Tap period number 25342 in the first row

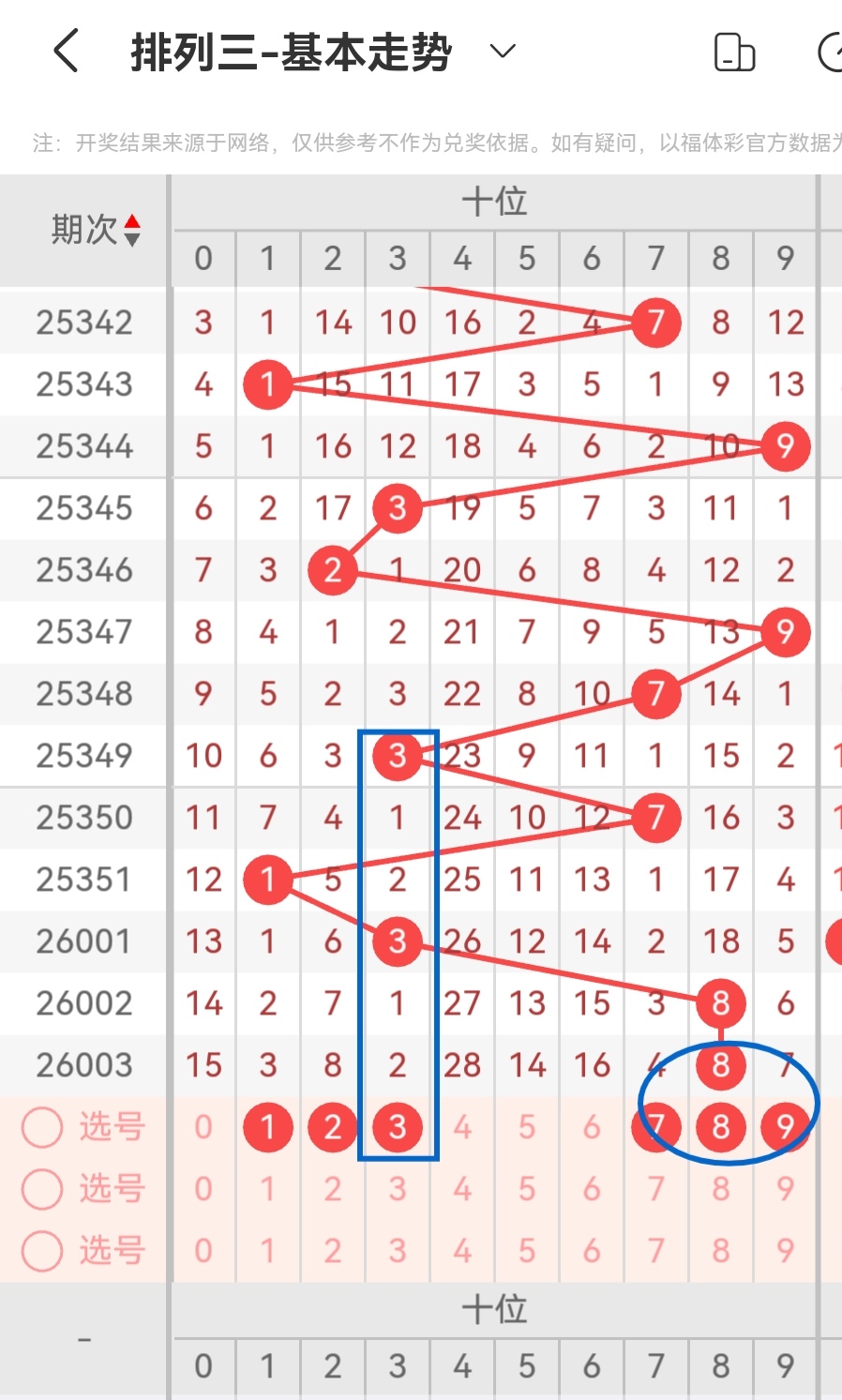(83, 322)
